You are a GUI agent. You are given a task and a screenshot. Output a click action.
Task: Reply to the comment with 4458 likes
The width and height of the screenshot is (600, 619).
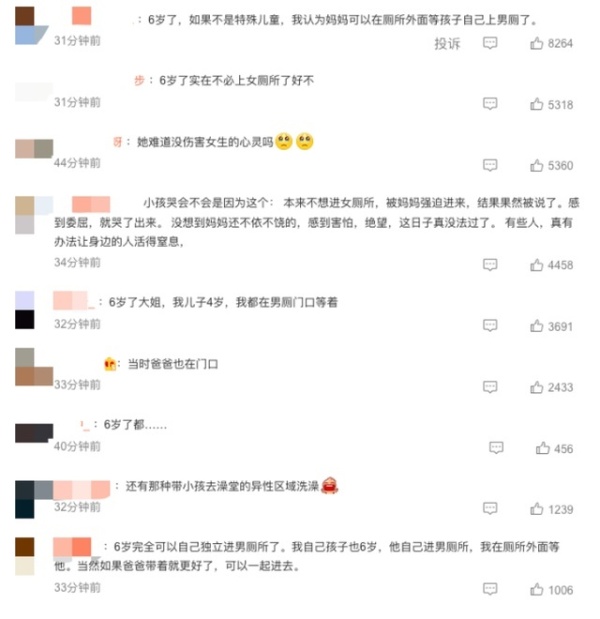pos(490,265)
